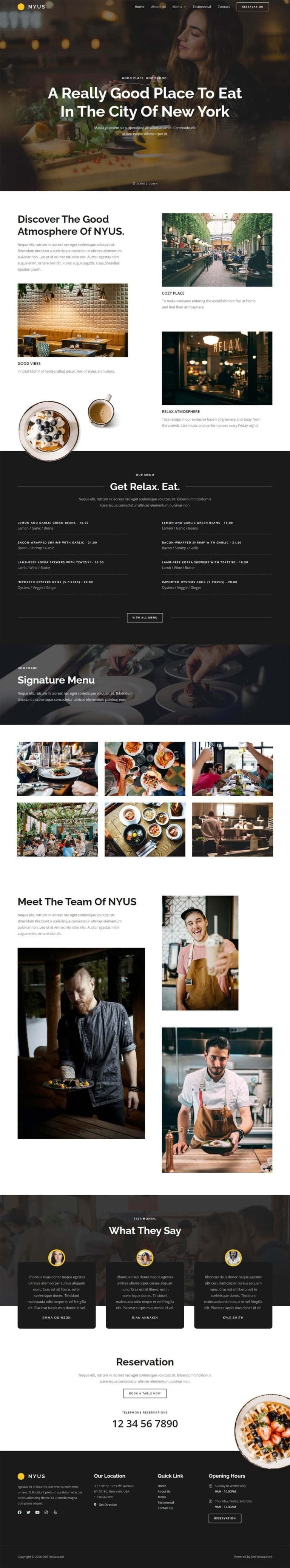Open Testimonial under Quick Link
This screenshot has width=290, height=1568.
[x=166, y=1503]
